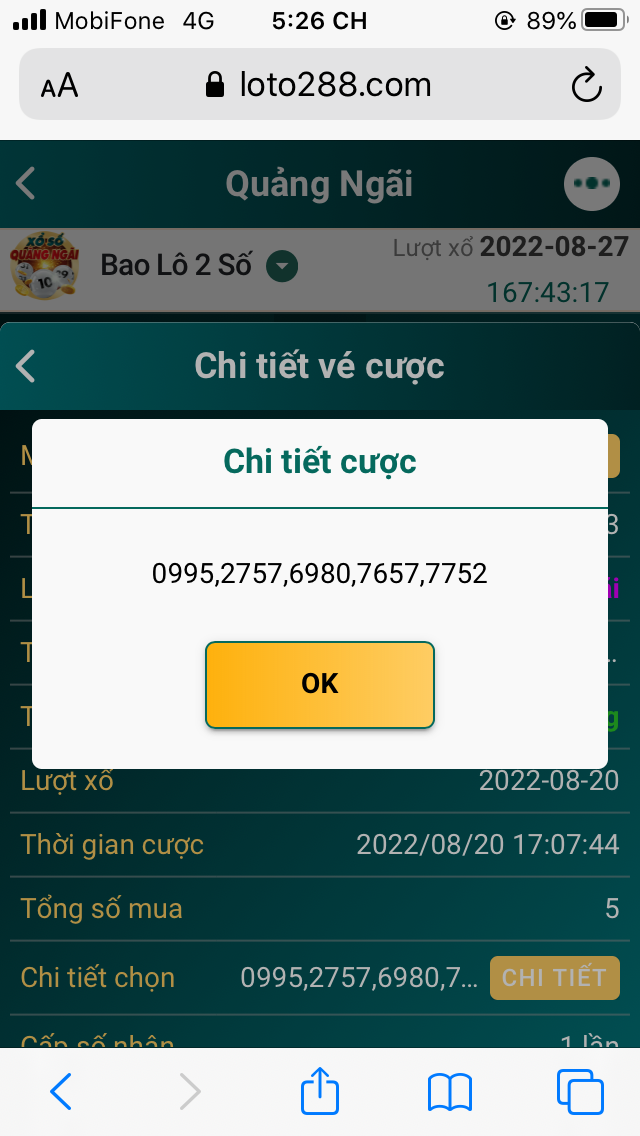The image size is (640, 1136).
Task: Go back from Quảng Ngãi page
Action: [26, 183]
